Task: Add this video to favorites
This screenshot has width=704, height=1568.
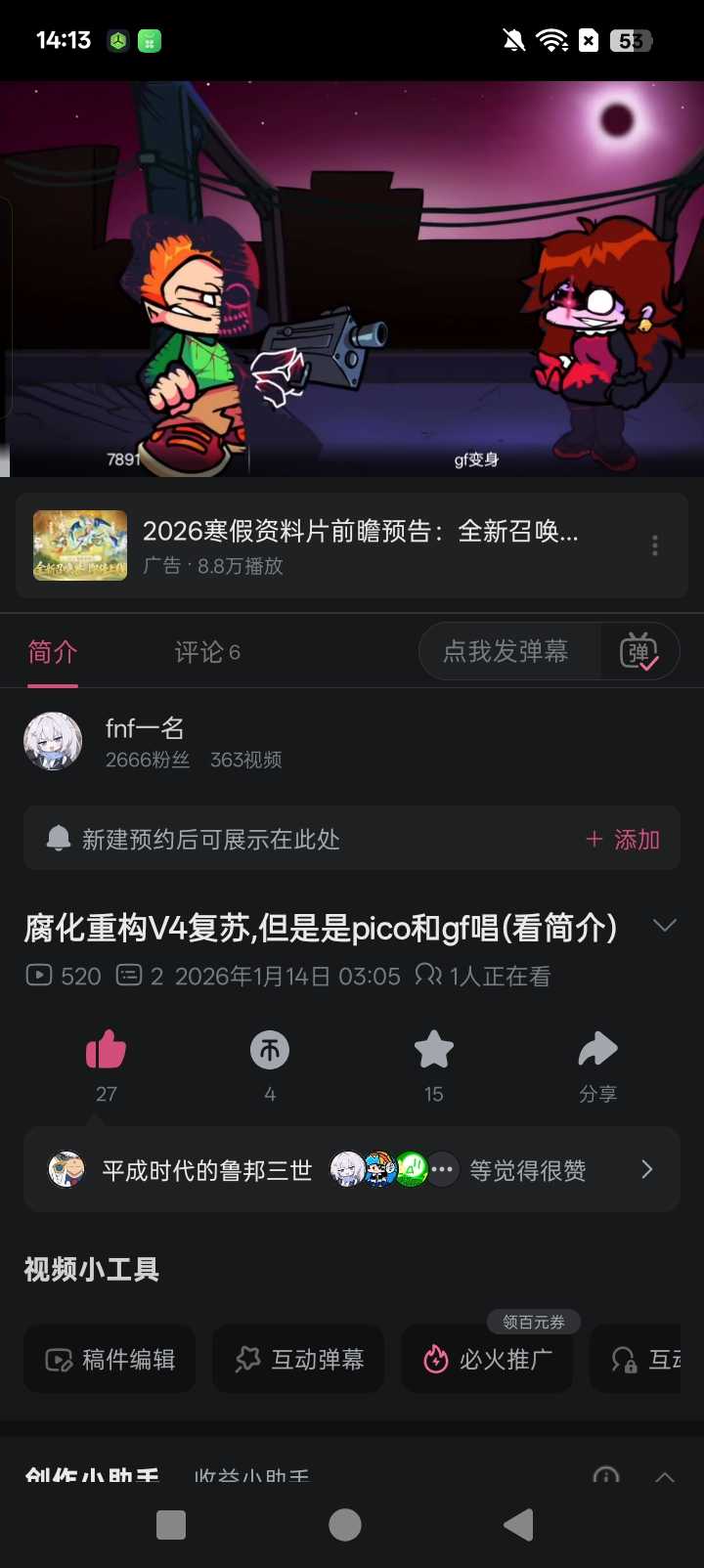Action: (434, 1051)
